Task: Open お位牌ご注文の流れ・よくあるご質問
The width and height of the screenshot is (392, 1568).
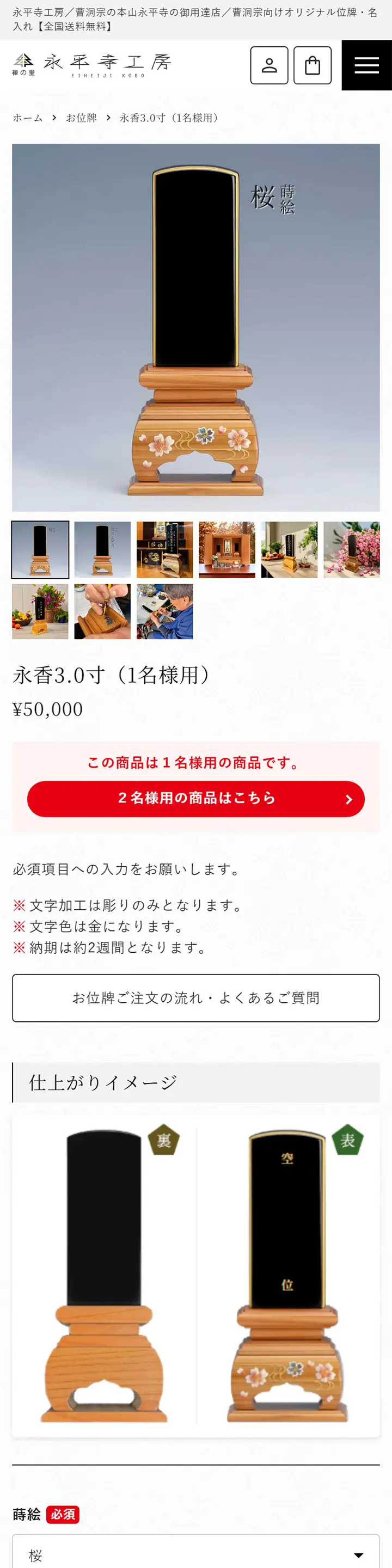Action: (x=195, y=997)
